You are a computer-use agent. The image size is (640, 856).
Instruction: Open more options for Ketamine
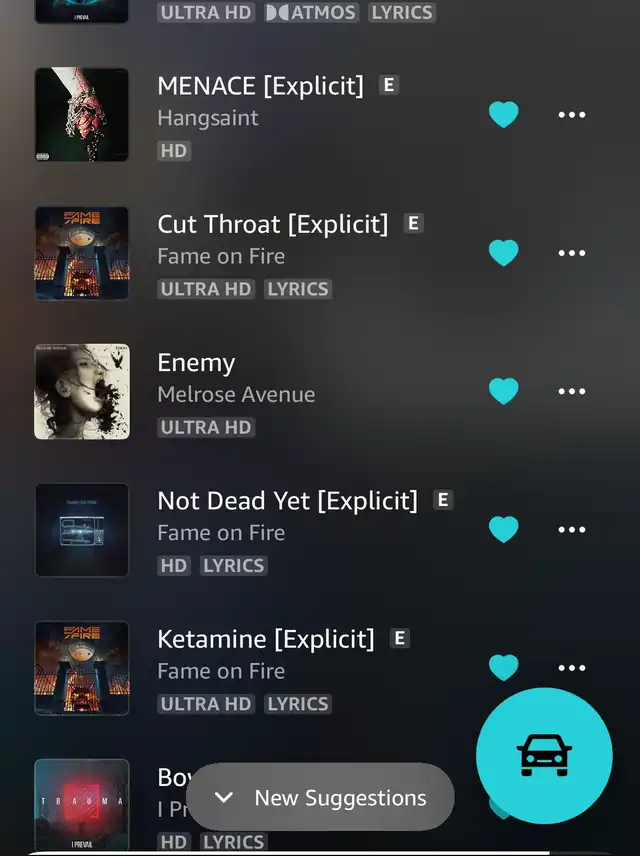(572, 667)
